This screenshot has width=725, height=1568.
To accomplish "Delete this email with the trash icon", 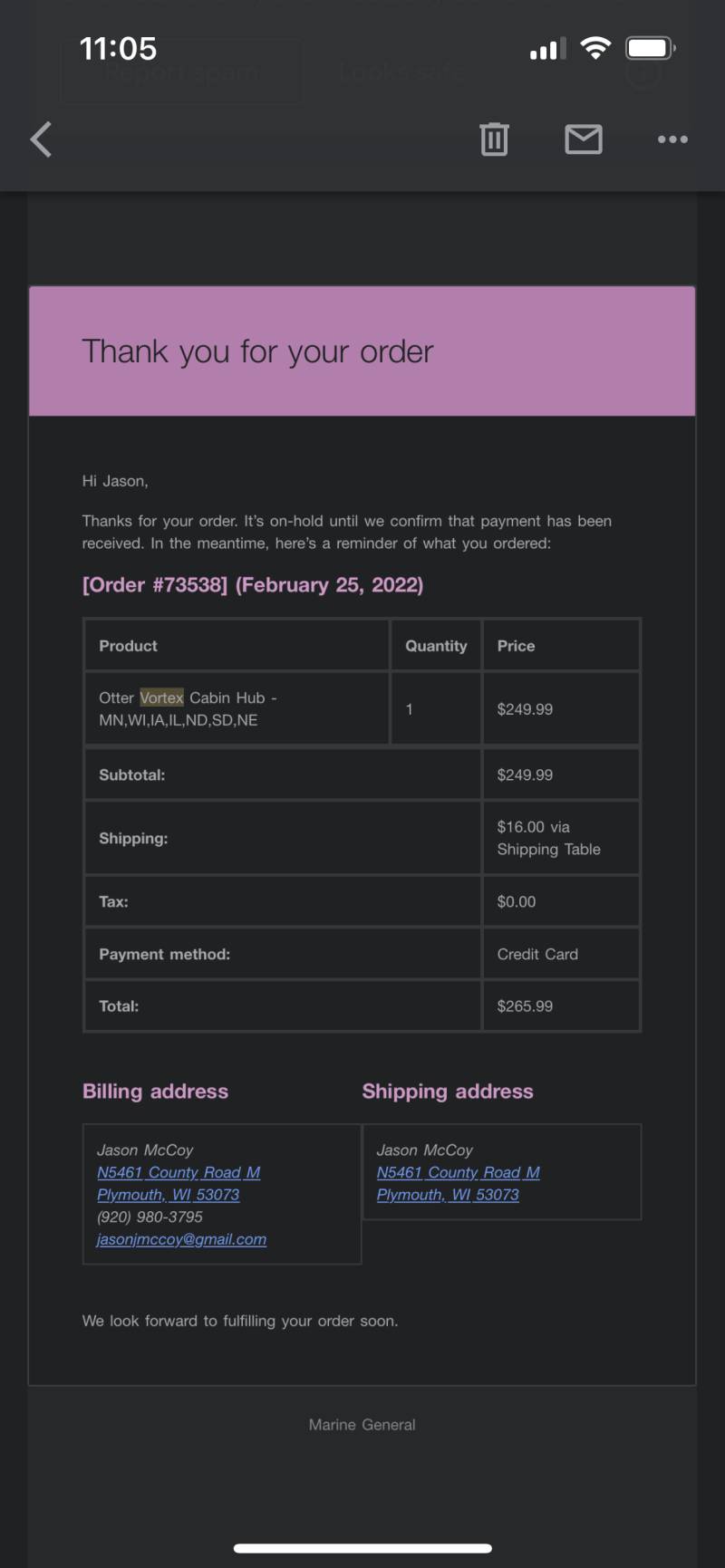I will click(x=494, y=139).
